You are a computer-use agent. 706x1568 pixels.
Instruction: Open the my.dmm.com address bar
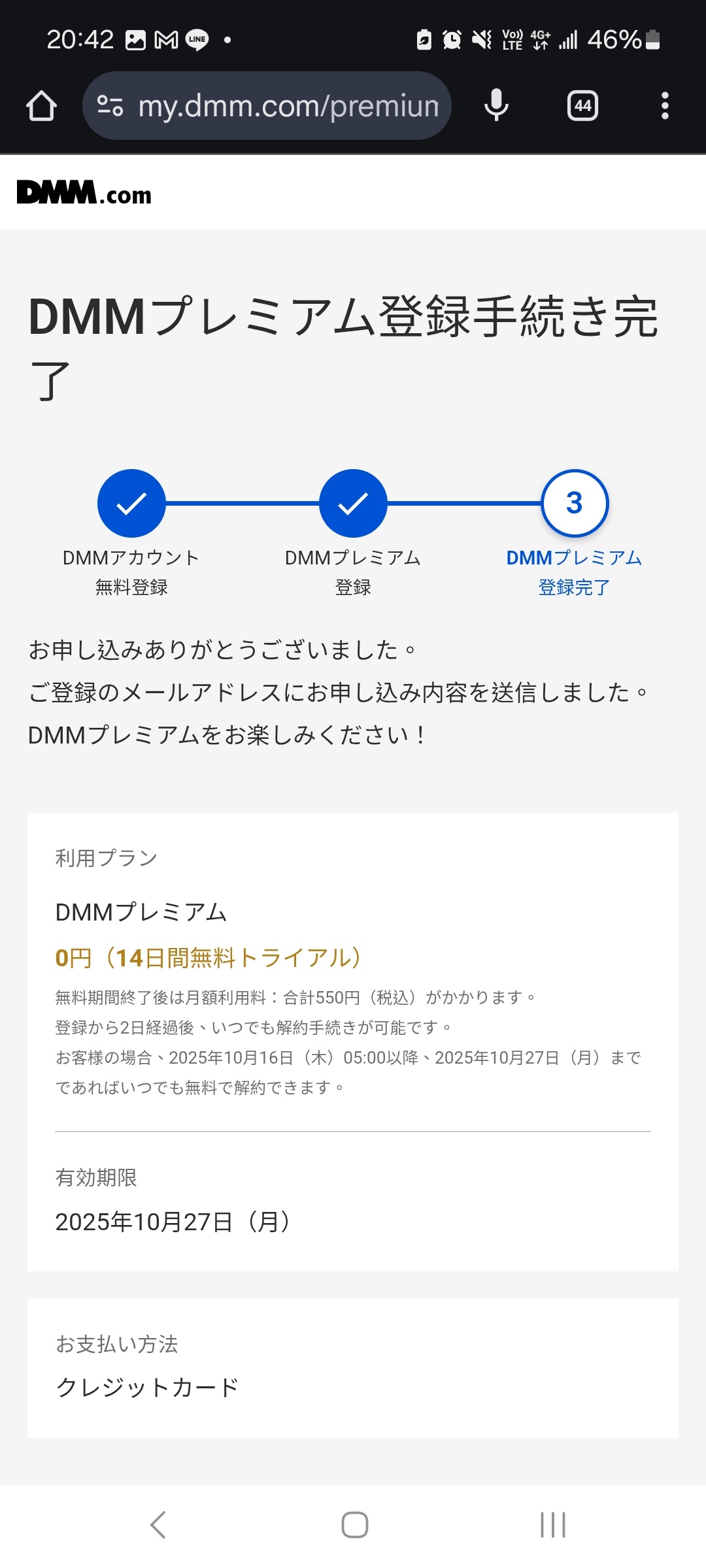[x=288, y=106]
